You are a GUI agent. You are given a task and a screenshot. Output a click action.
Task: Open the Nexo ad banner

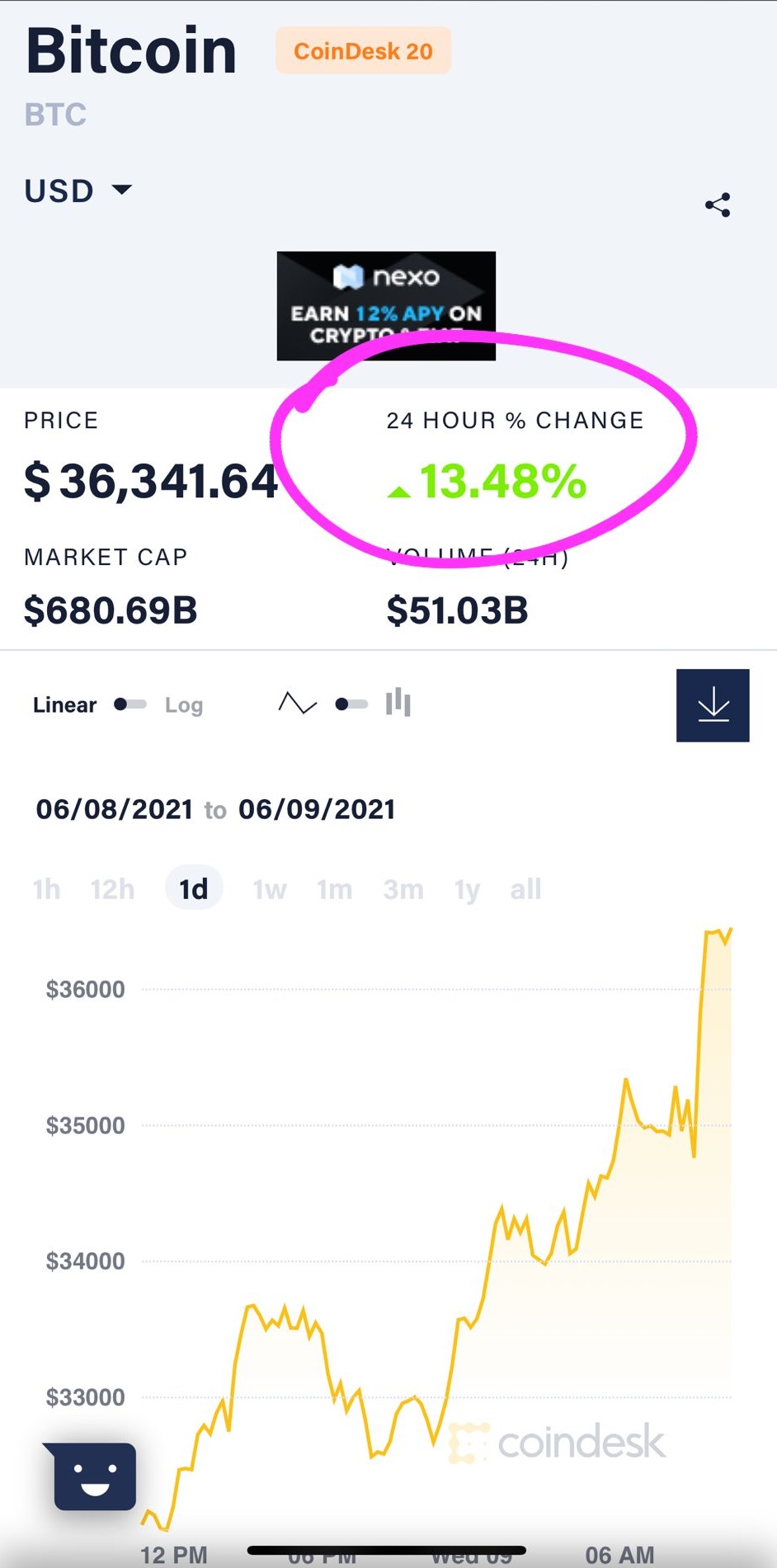click(x=386, y=306)
